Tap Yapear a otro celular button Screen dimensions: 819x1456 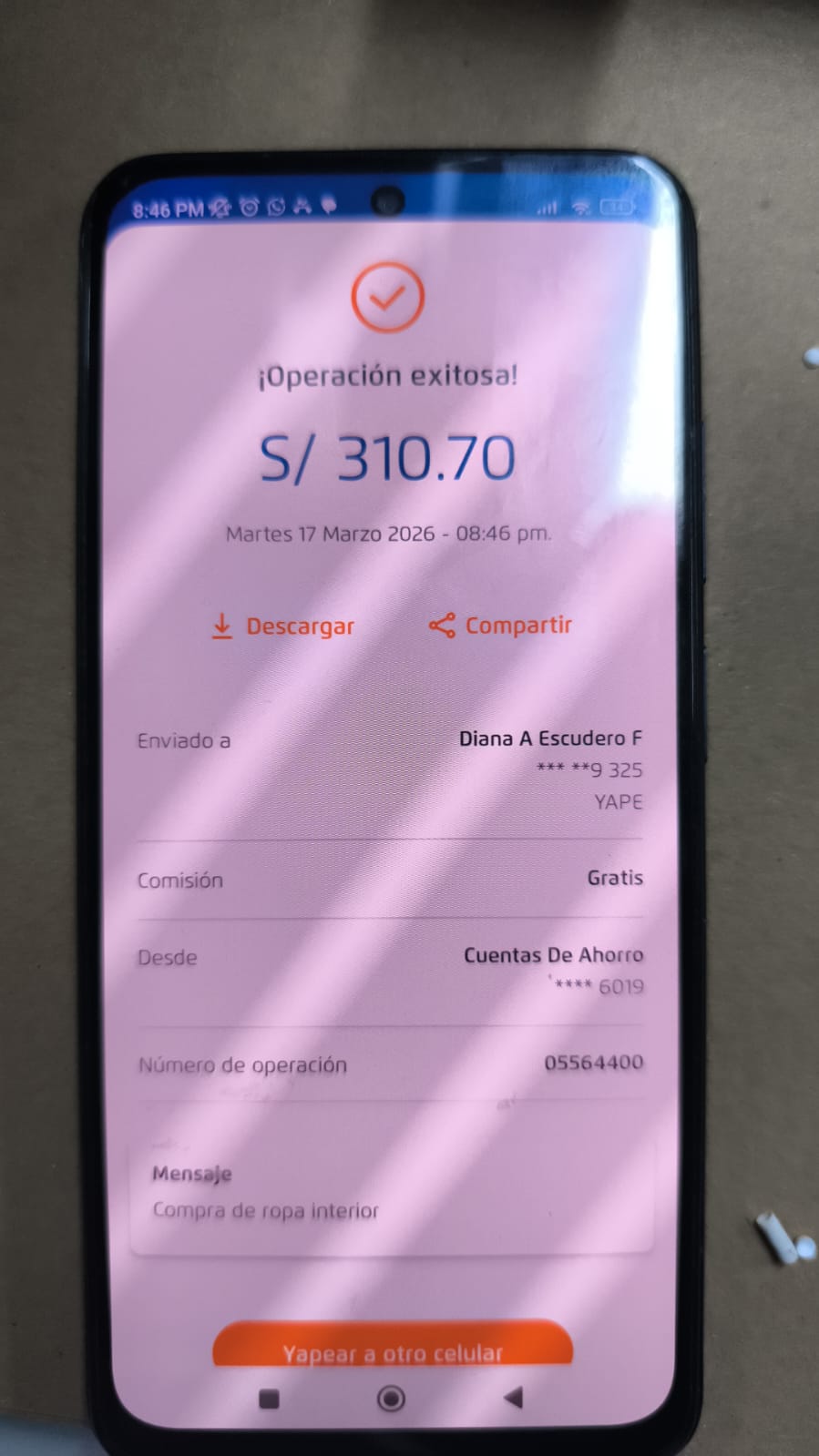point(392,1349)
